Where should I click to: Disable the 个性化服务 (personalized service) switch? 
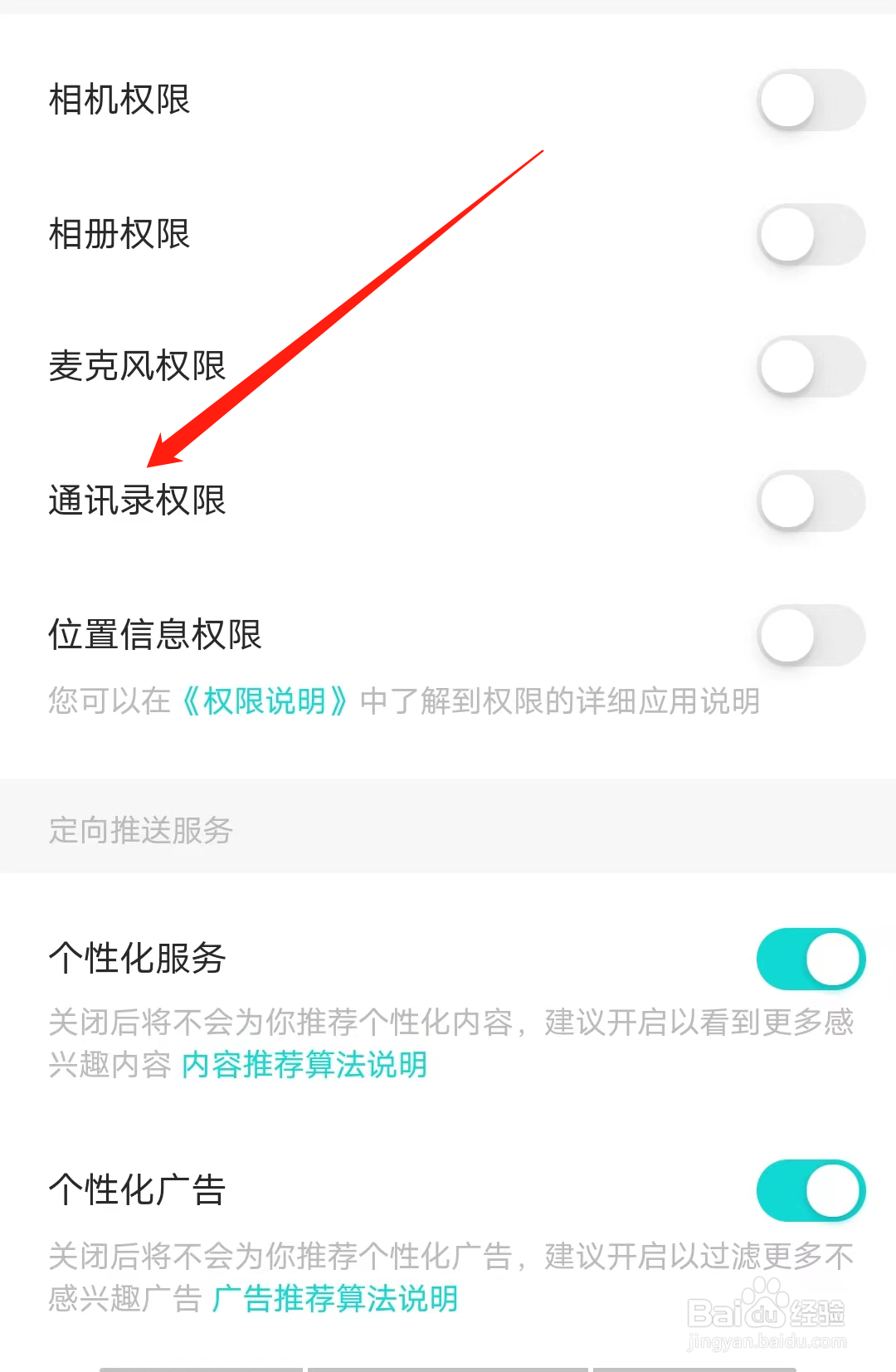(809, 958)
